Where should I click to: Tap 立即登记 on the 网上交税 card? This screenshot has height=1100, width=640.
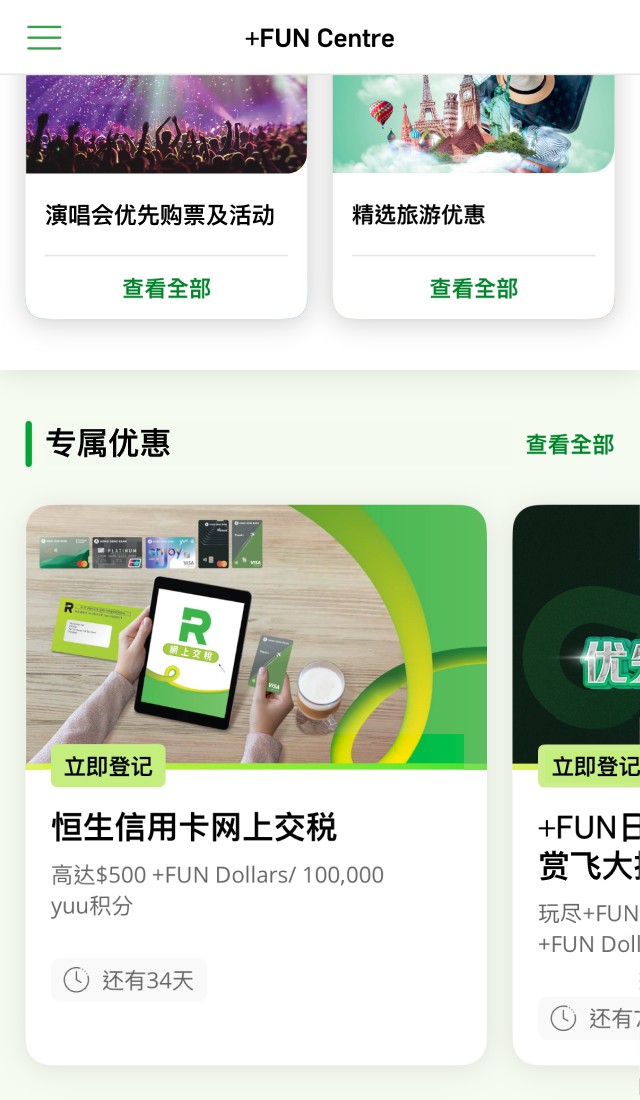coord(108,766)
